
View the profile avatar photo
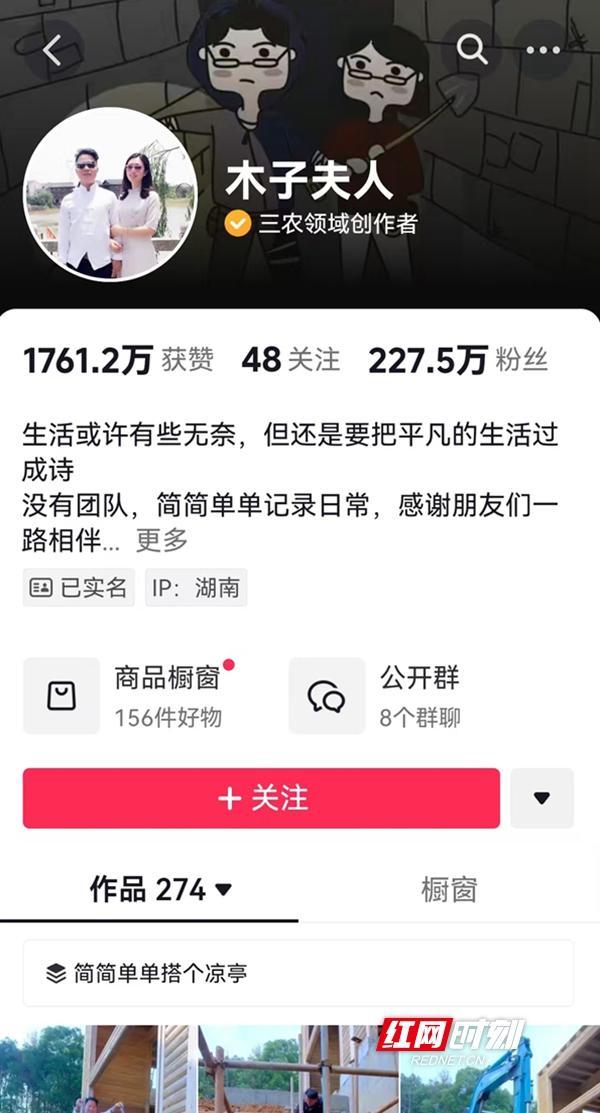[110, 194]
